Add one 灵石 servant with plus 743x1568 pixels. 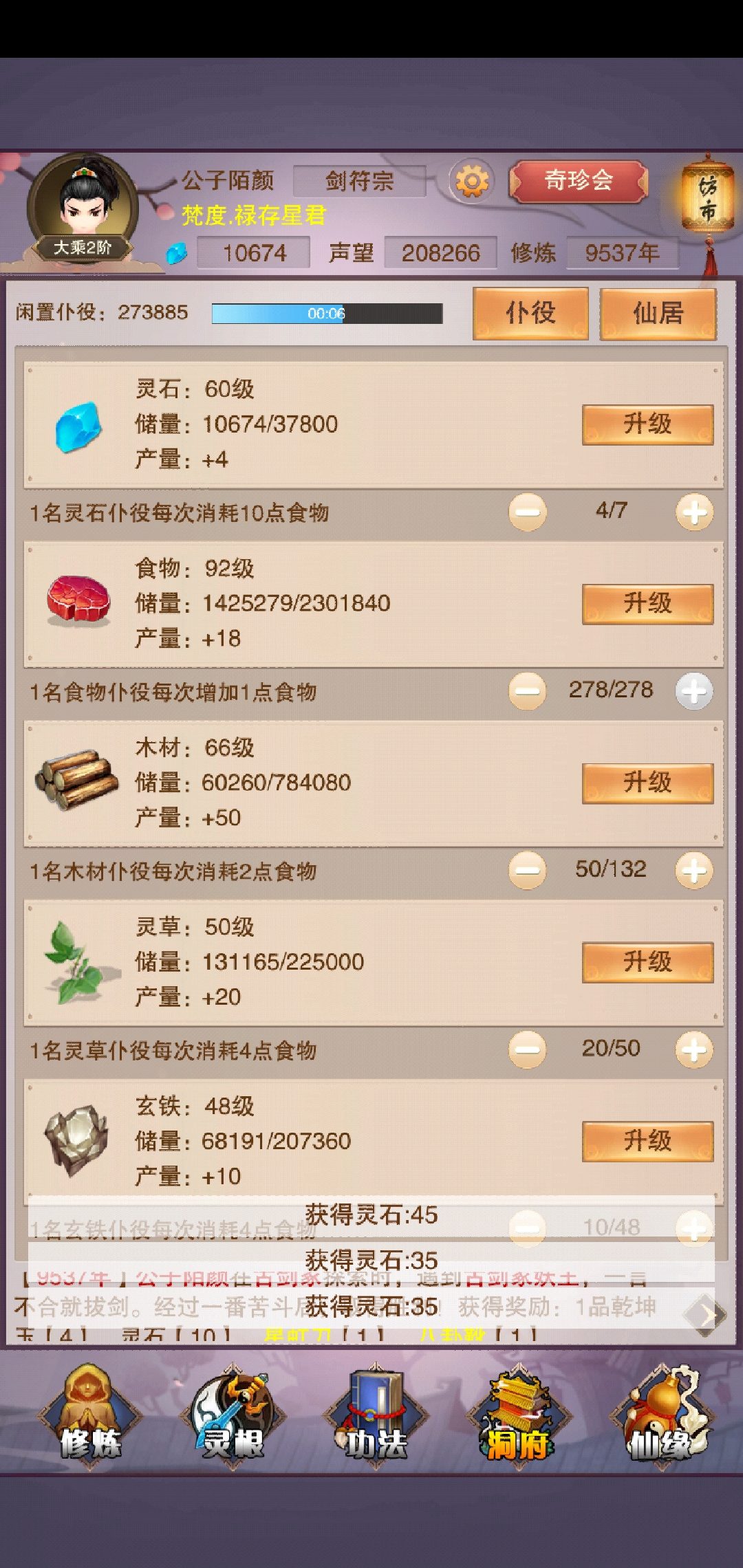694,512
